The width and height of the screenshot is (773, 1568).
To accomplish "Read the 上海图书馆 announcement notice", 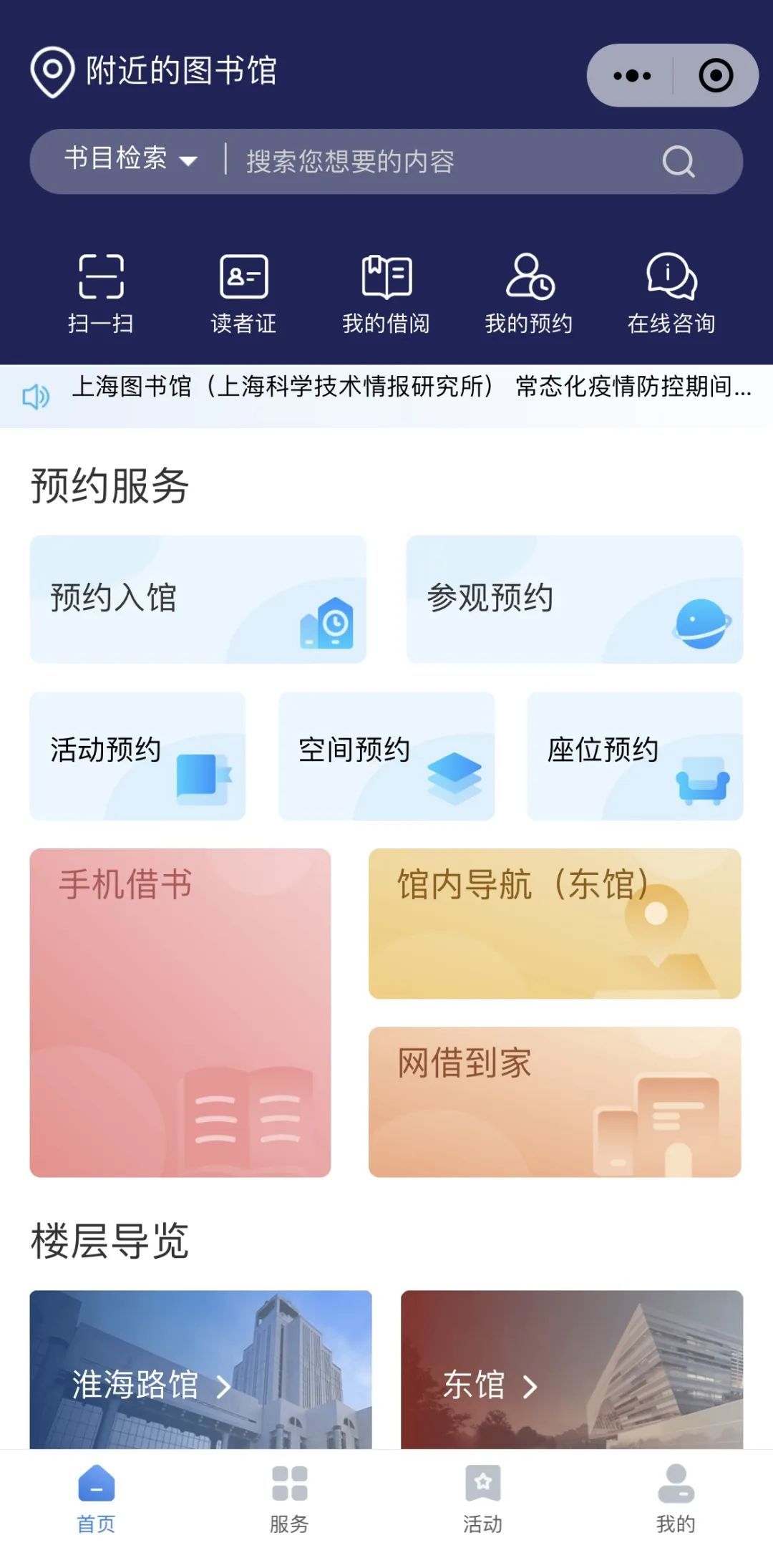I will click(x=412, y=387).
